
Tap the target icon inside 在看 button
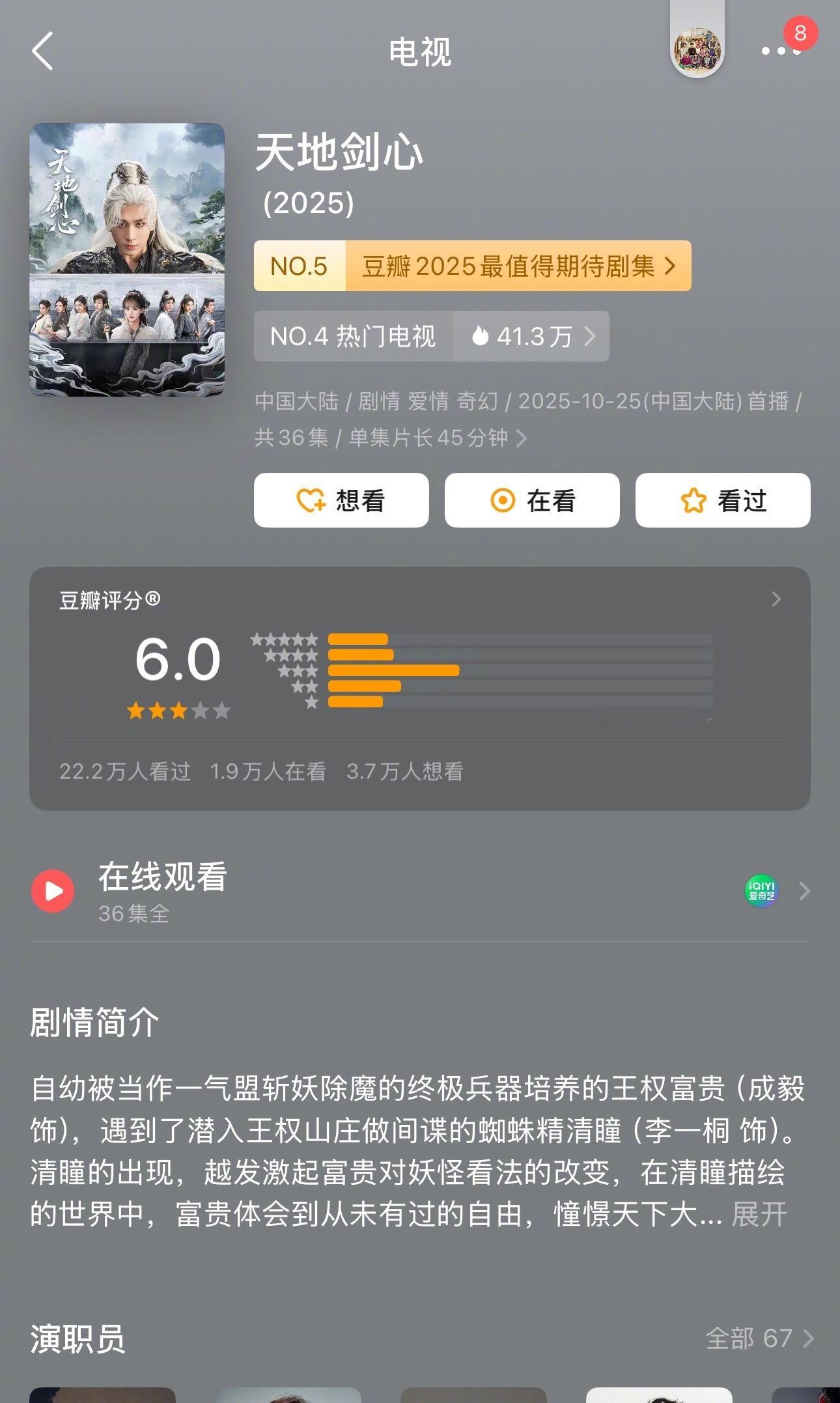502,500
